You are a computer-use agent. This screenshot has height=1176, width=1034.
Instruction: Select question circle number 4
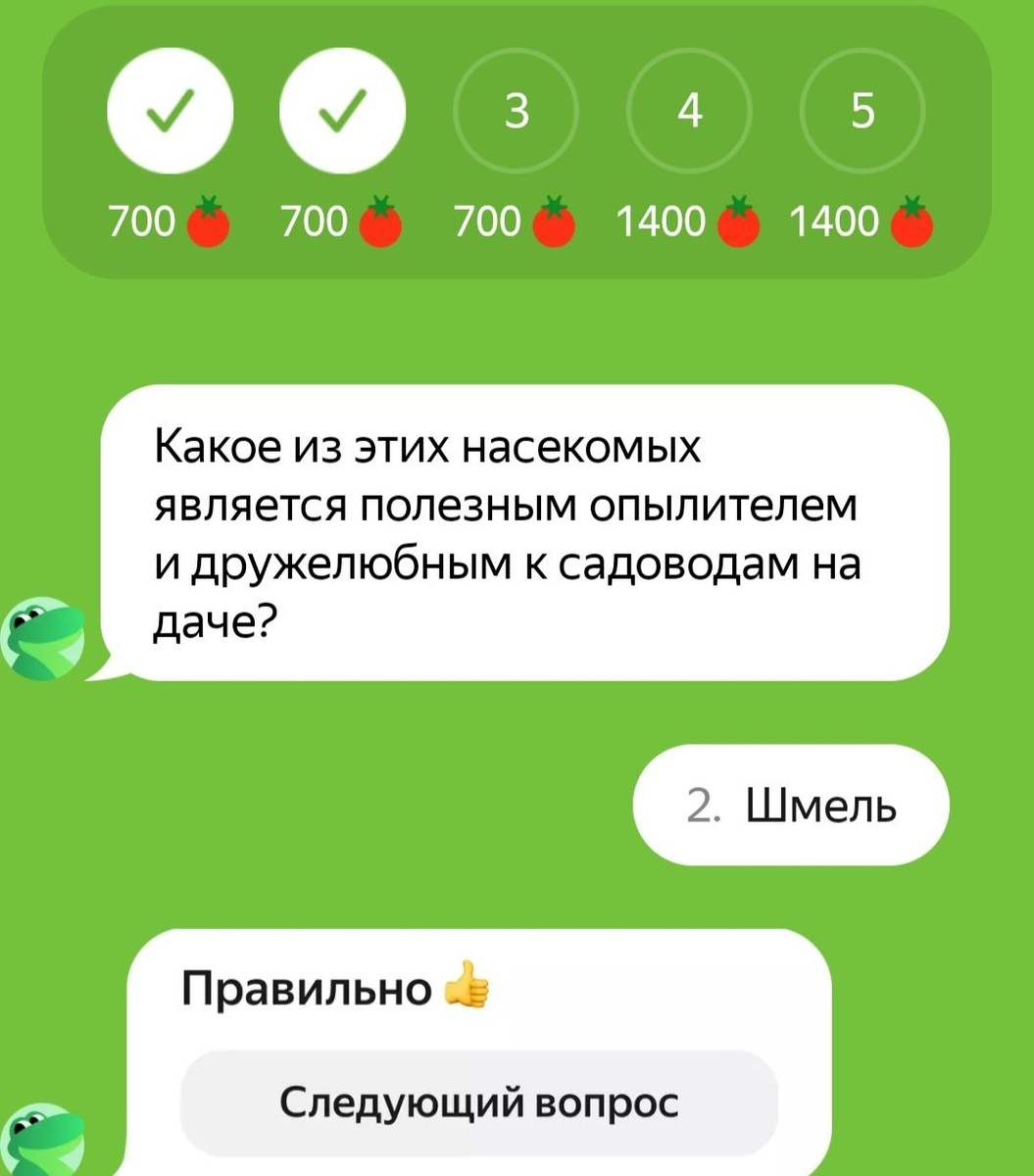pyautogui.click(x=690, y=111)
